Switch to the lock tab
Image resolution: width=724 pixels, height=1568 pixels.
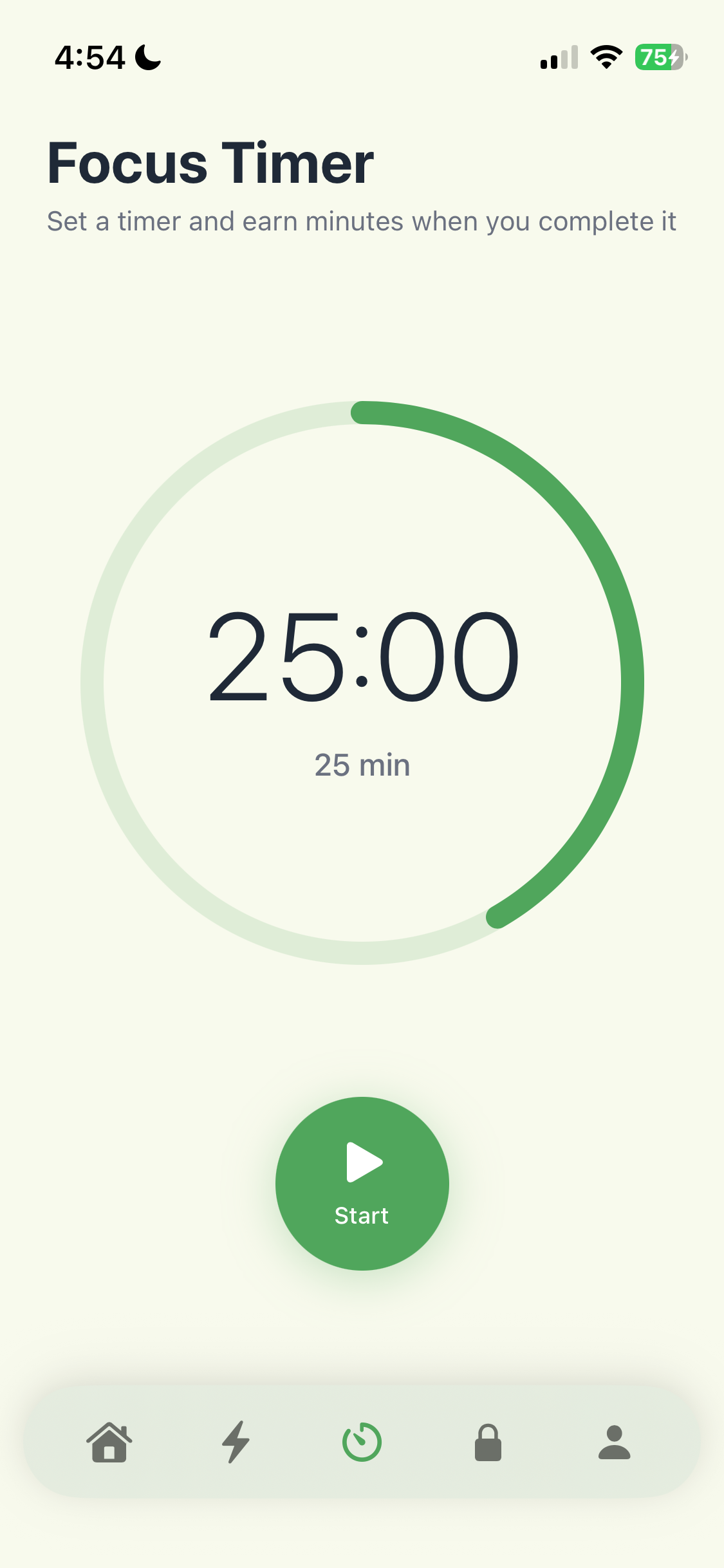point(488,1442)
